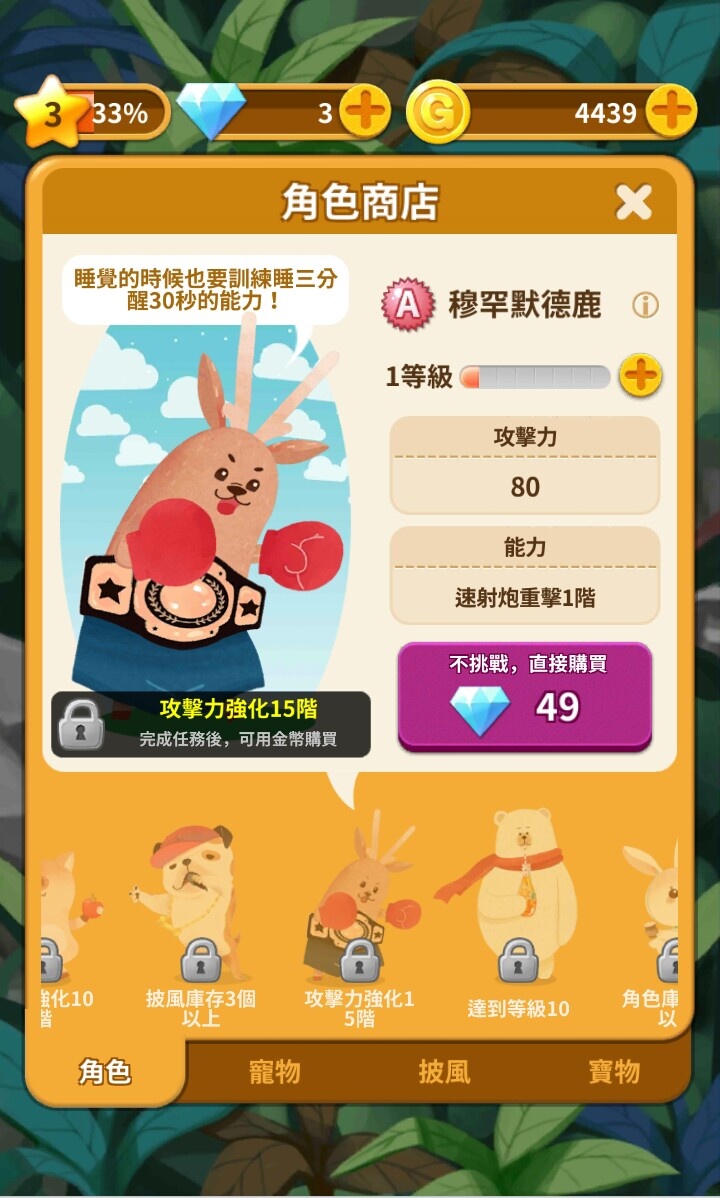The height and width of the screenshot is (1198, 720).
Task: Open the 角色 tab
Action: click(105, 1072)
